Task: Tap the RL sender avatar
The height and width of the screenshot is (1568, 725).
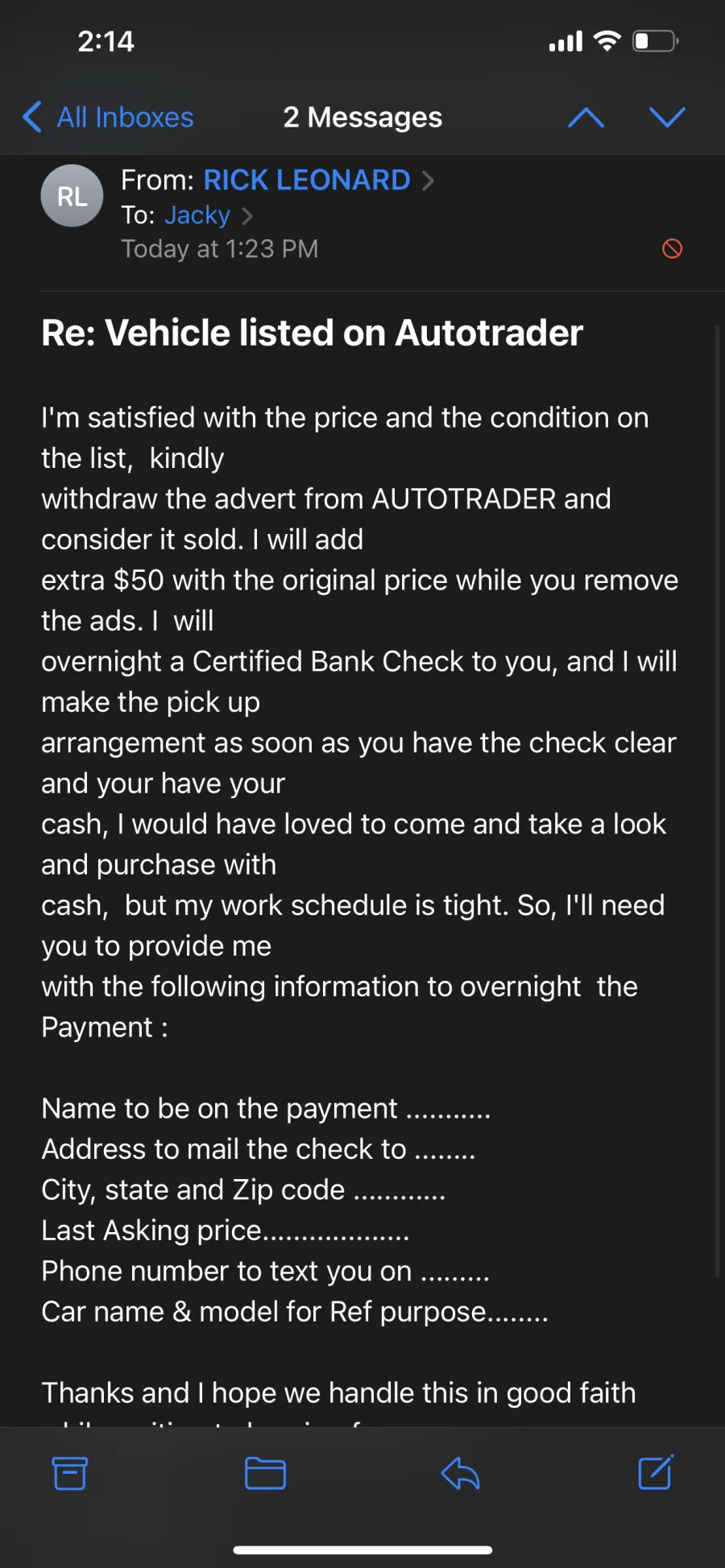Action: coord(72,196)
